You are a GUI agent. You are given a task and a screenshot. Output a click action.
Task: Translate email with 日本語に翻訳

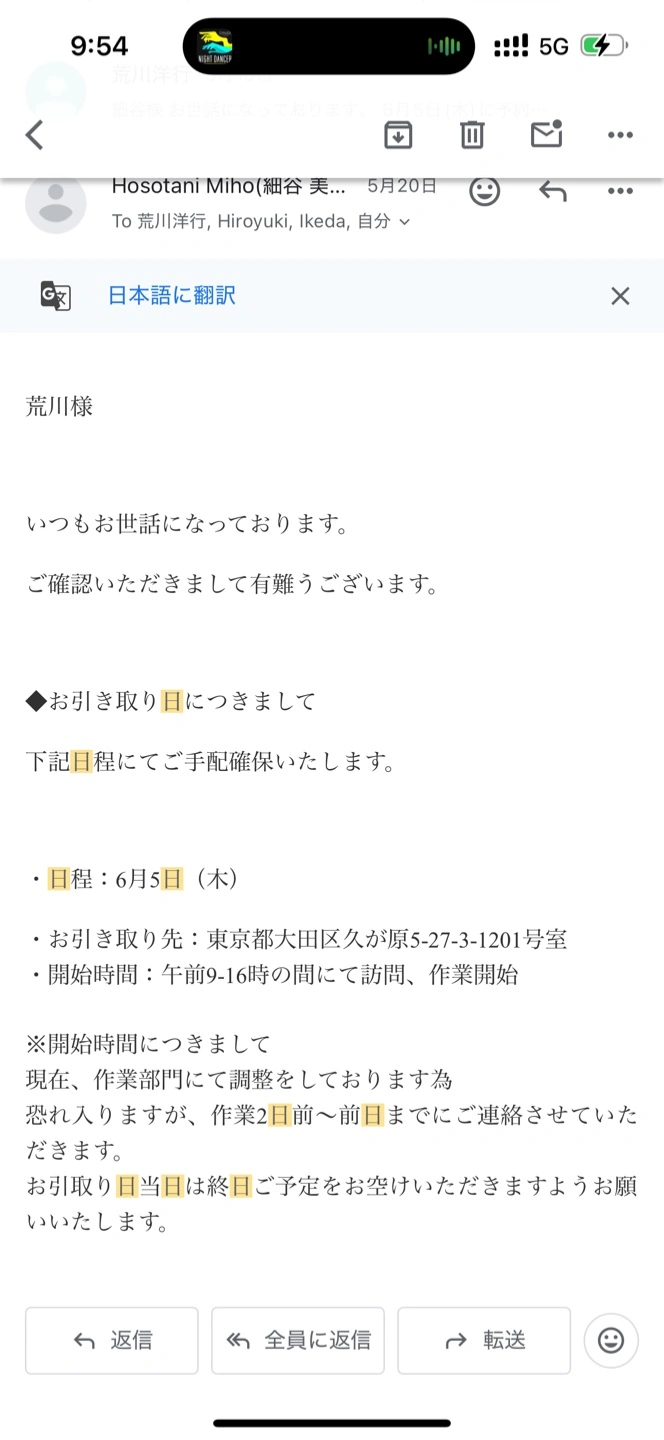(x=172, y=295)
